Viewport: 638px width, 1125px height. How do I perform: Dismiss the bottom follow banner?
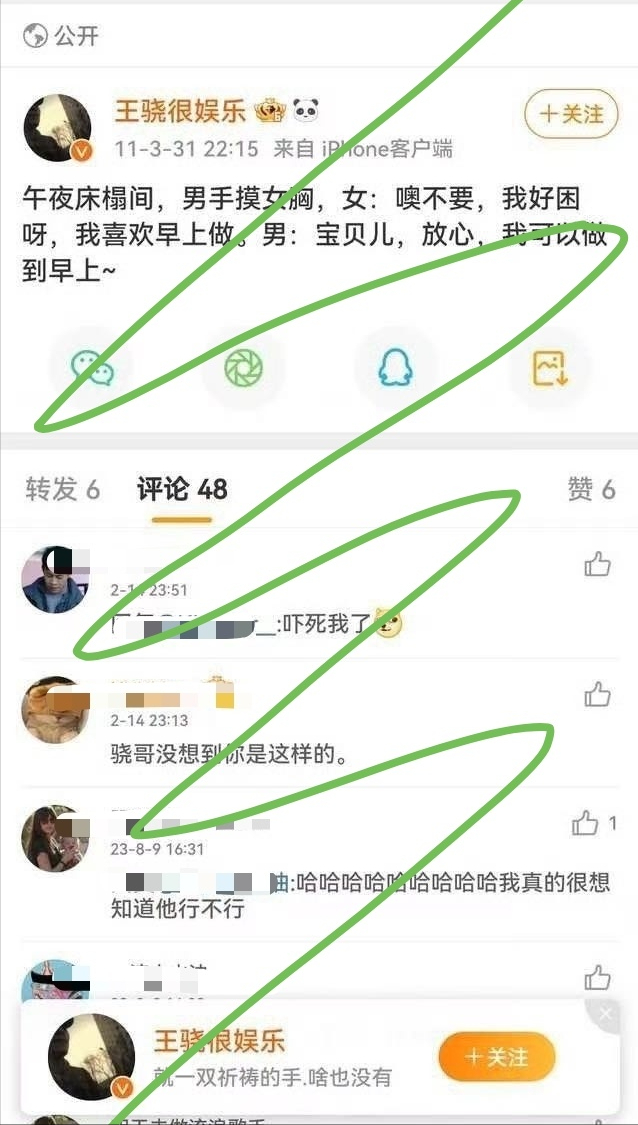pyautogui.click(x=606, y=1015)
